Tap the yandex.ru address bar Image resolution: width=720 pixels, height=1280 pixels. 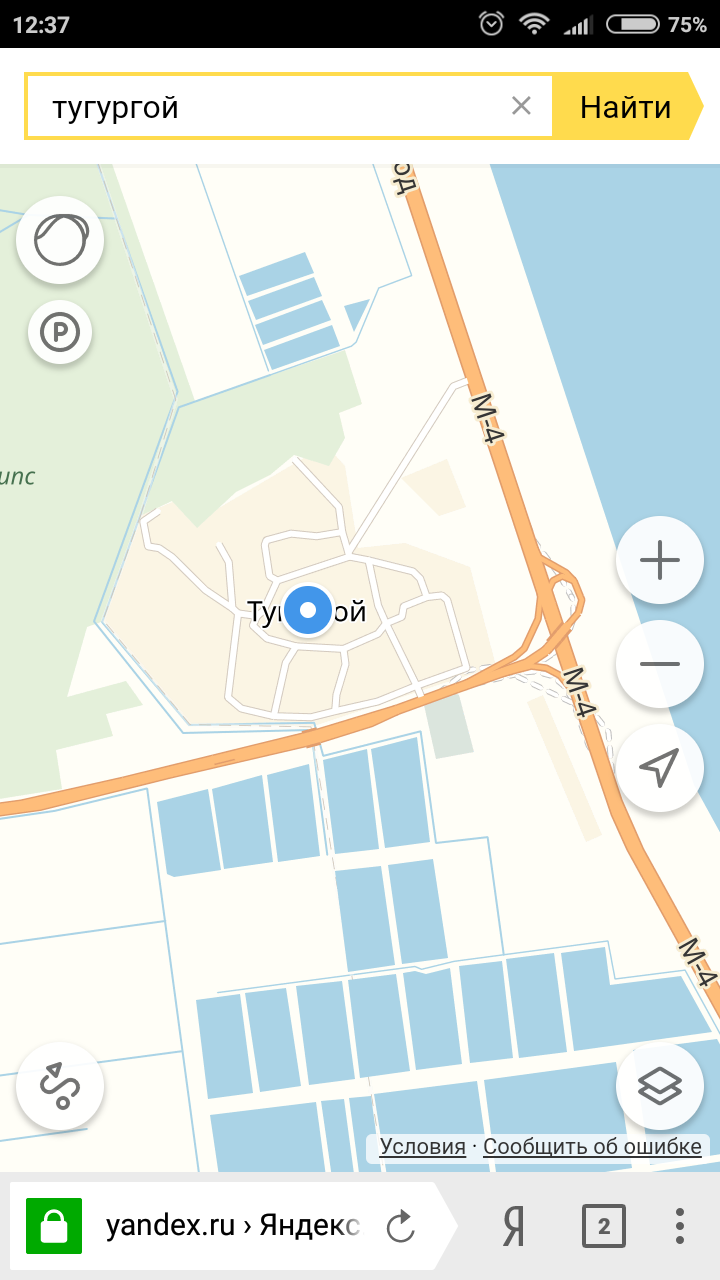click(x=230, y=1226)
